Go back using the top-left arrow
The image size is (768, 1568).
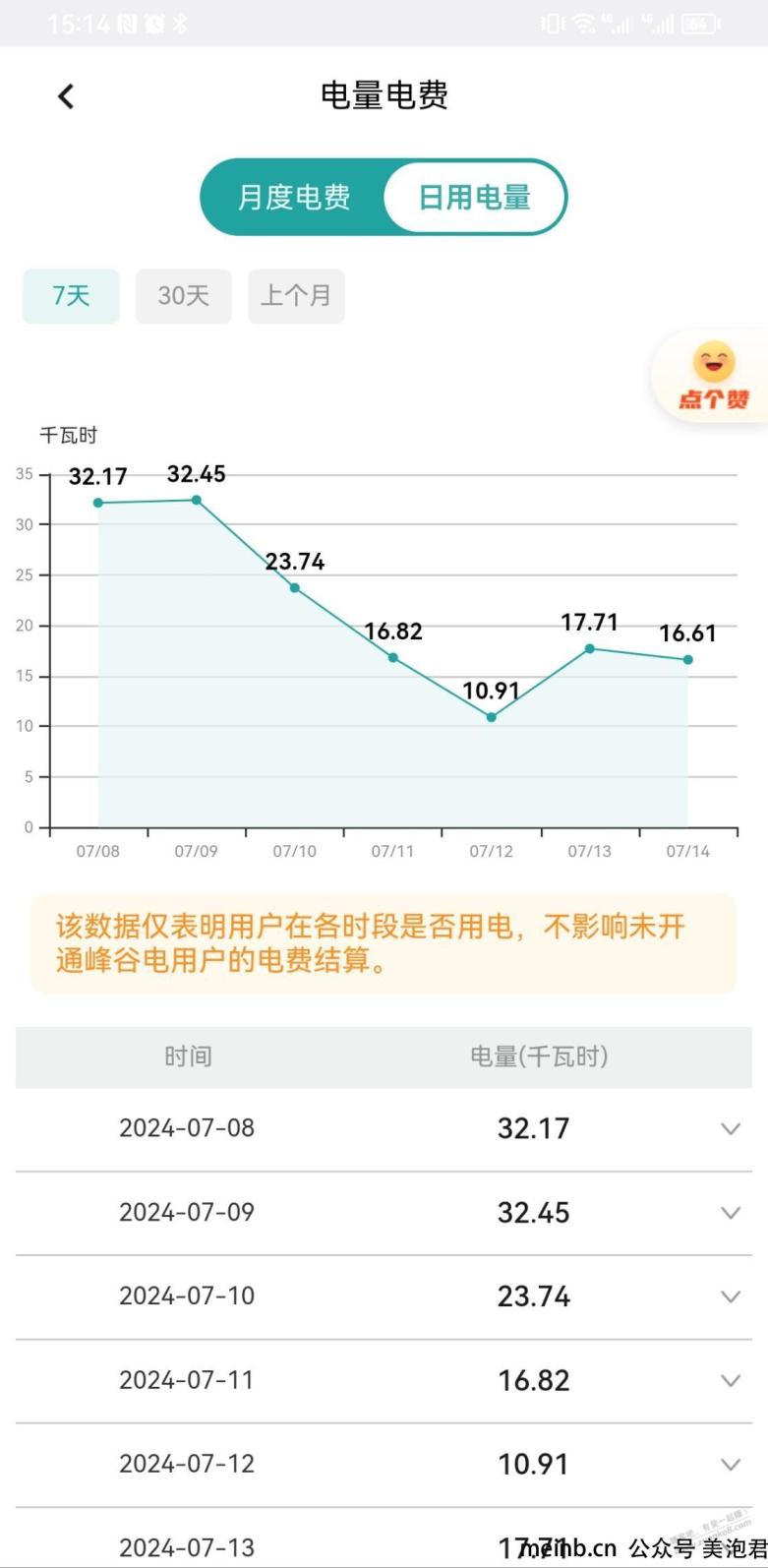[x=66, y=95]
